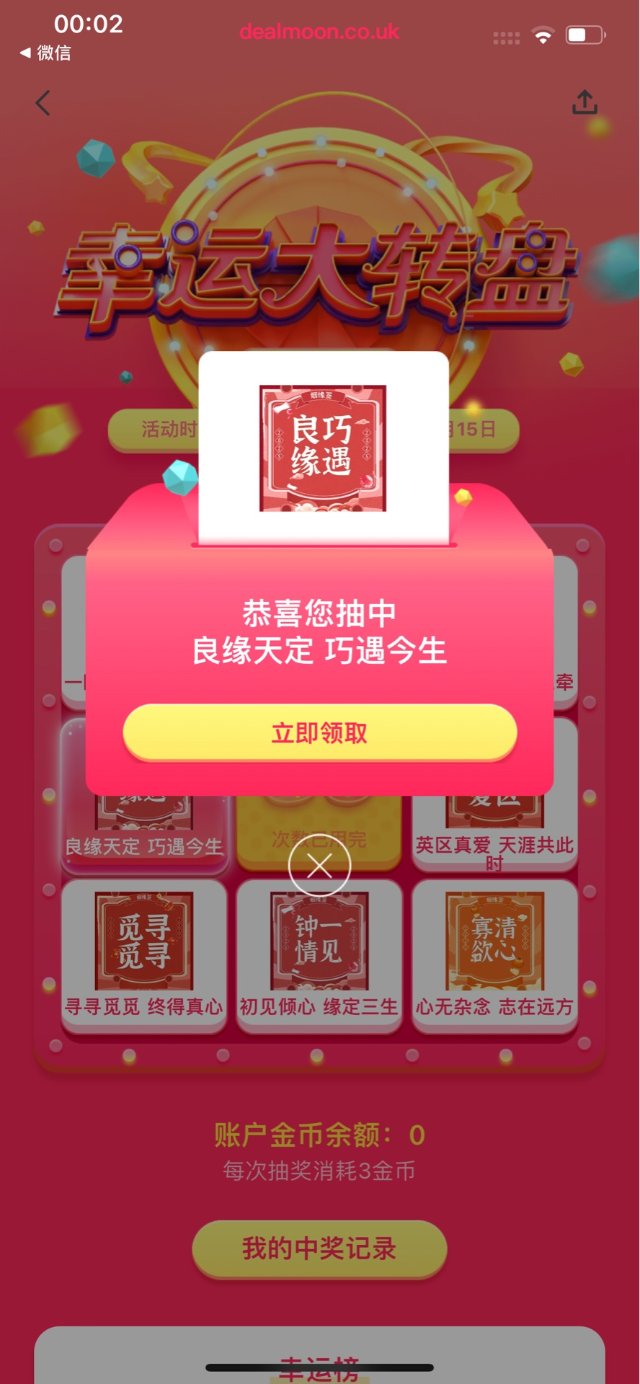Go back with the top-left arrow
Image resolution: width=640 pixels, height=1384 pixels.
coord(43,103)
